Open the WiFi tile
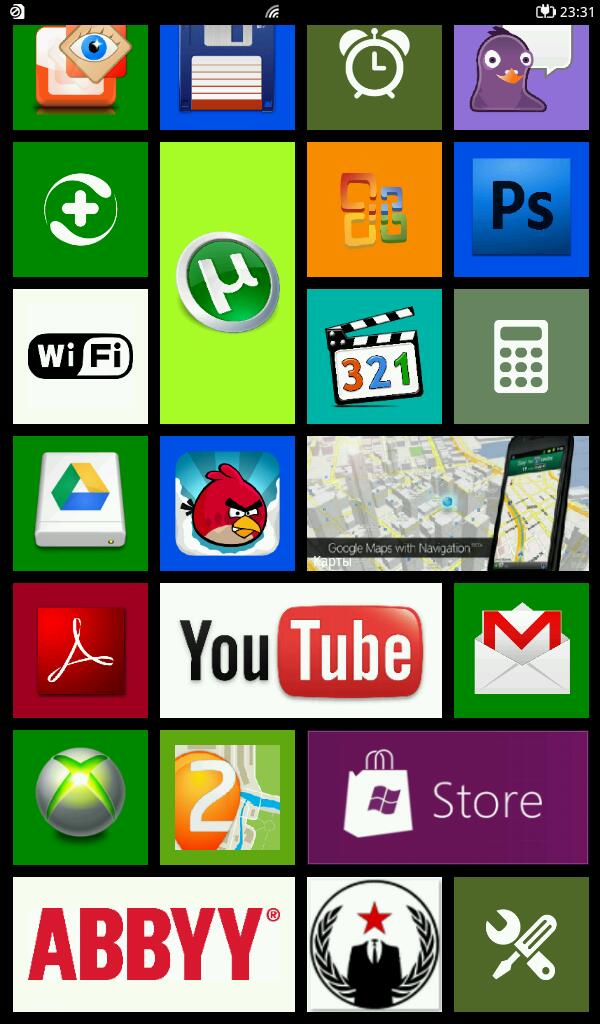 point(80,357)
